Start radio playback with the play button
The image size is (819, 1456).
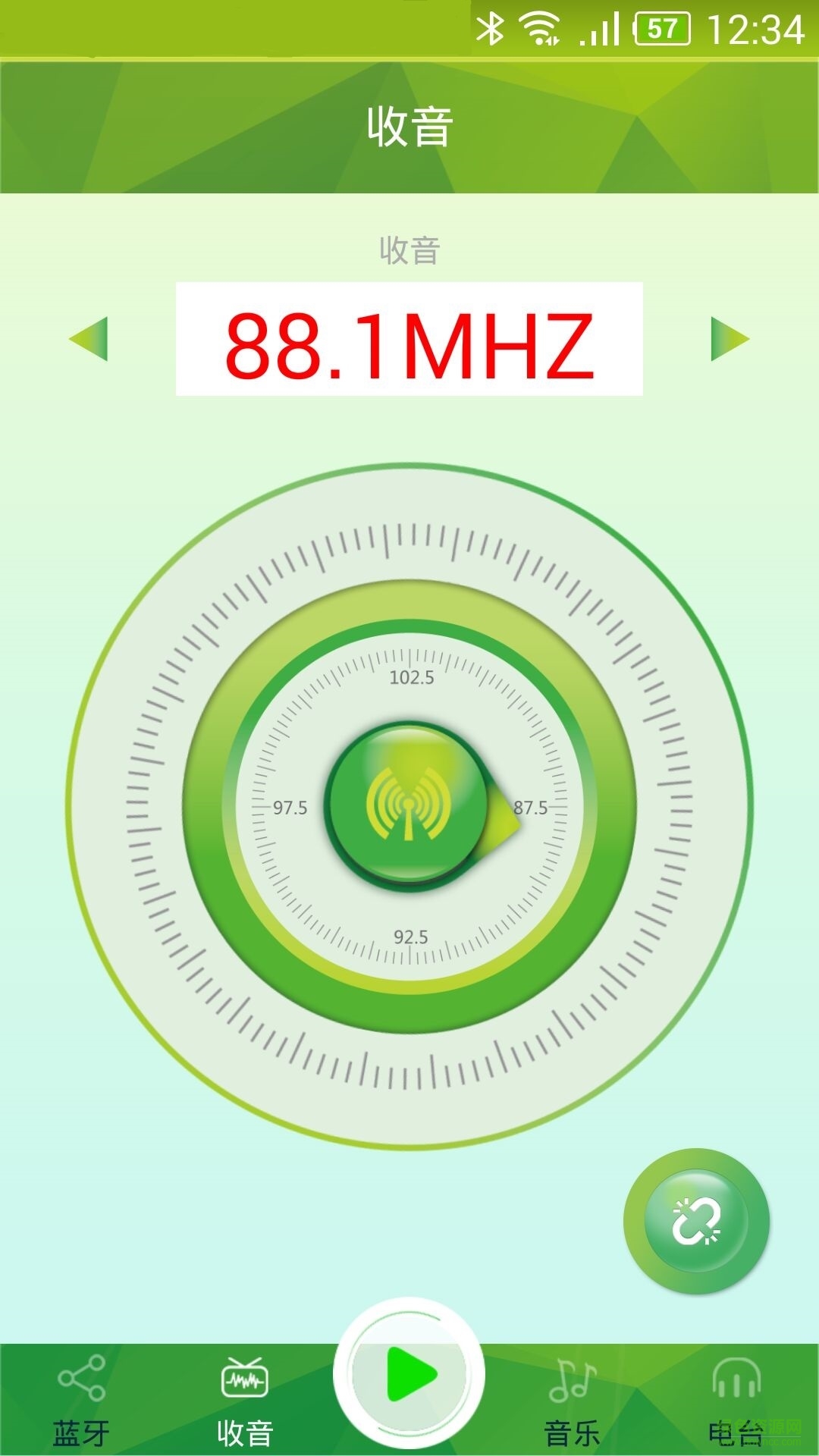(409, 1373)
